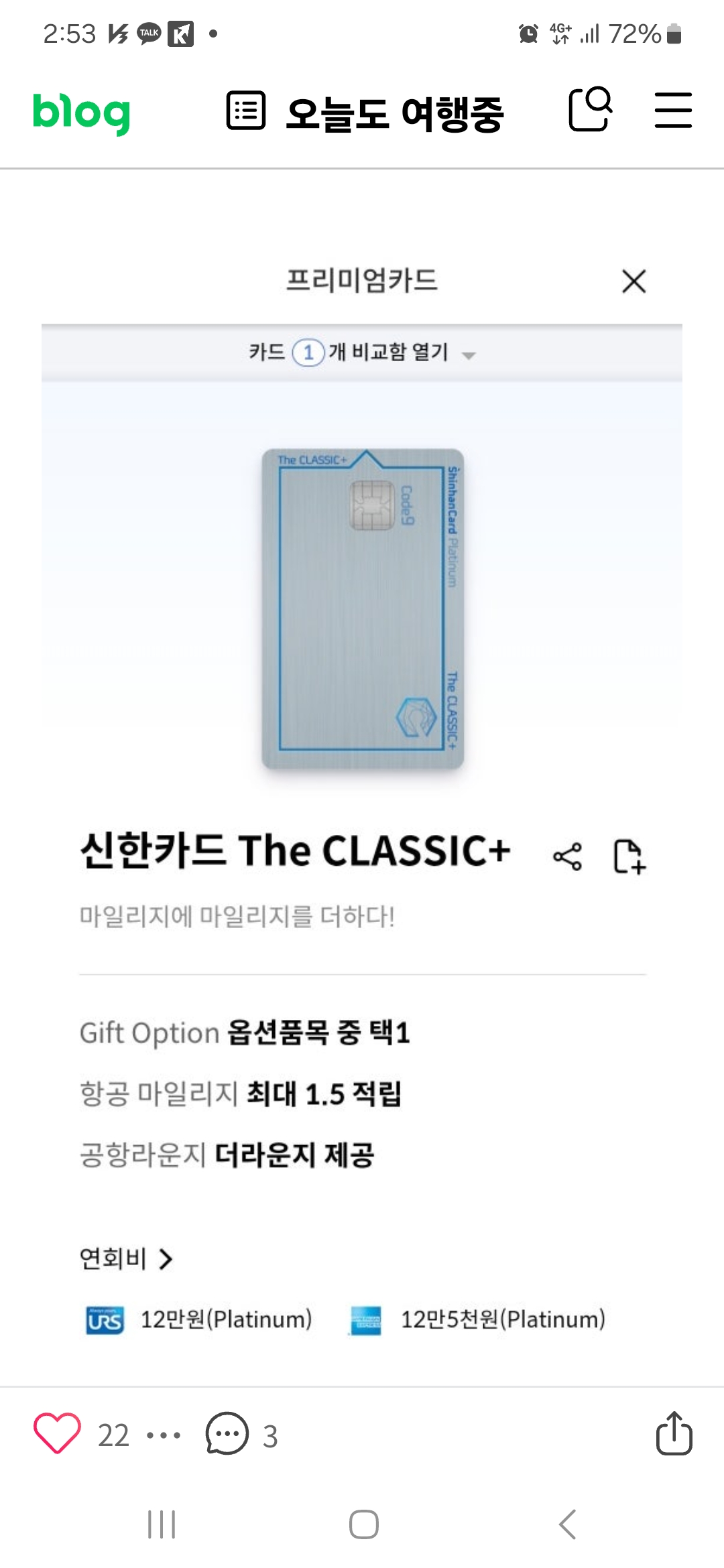The image size is (724, 1568).
Task: Open the 오늘도 여행중 blog title
Action: pyautogui.click(x=394, y=114)
